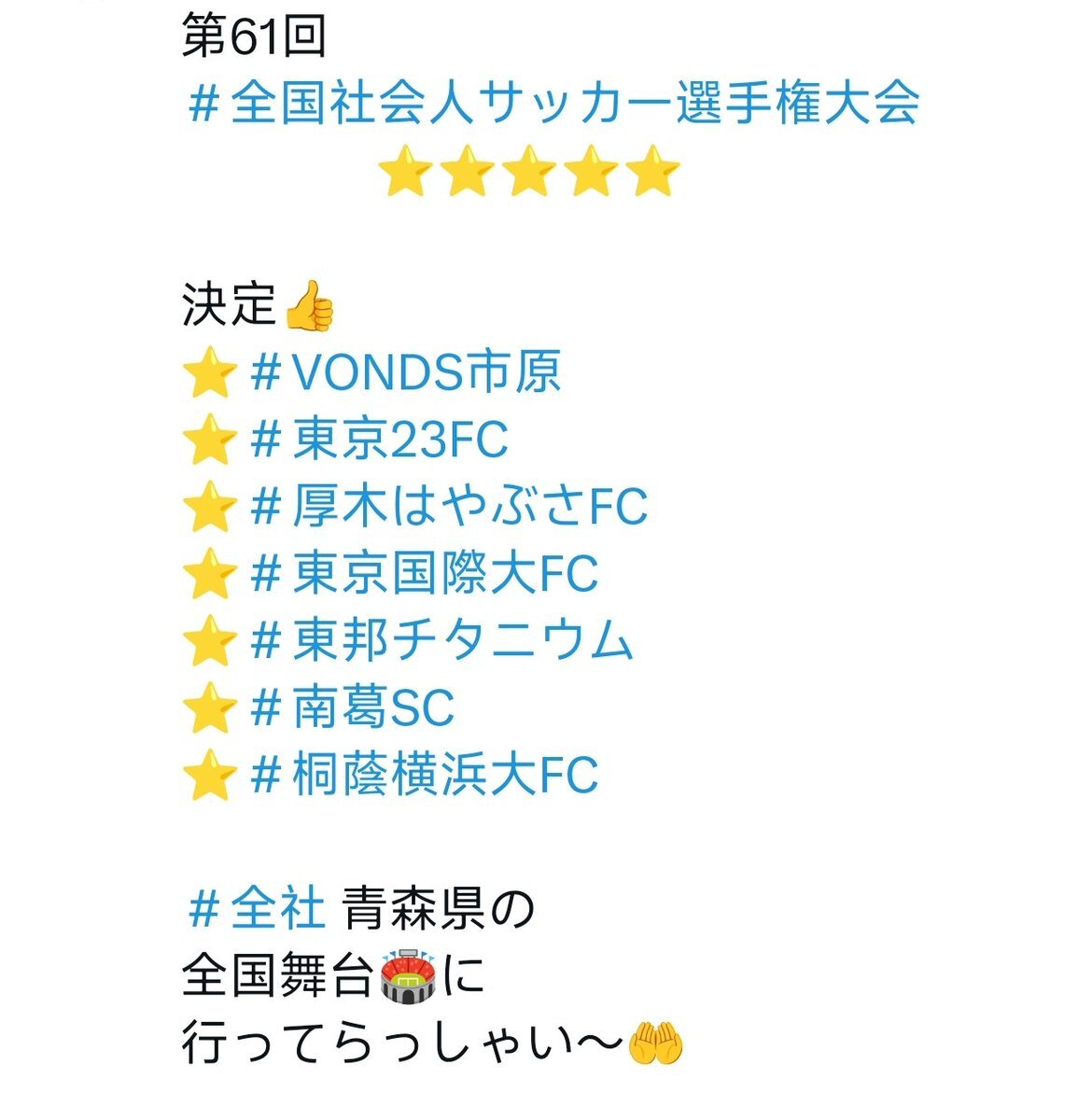Screen dimensions: 1078x1120
Task: View the #桐蔭横浜大FC hashtag
Action: (425, 776)
